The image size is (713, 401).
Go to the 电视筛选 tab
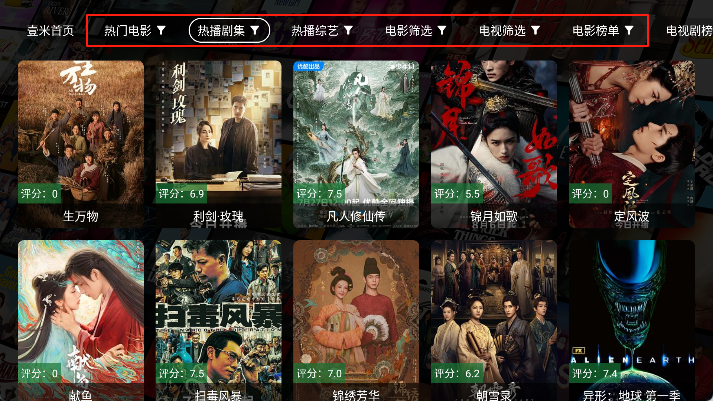[x=510, y=31]
